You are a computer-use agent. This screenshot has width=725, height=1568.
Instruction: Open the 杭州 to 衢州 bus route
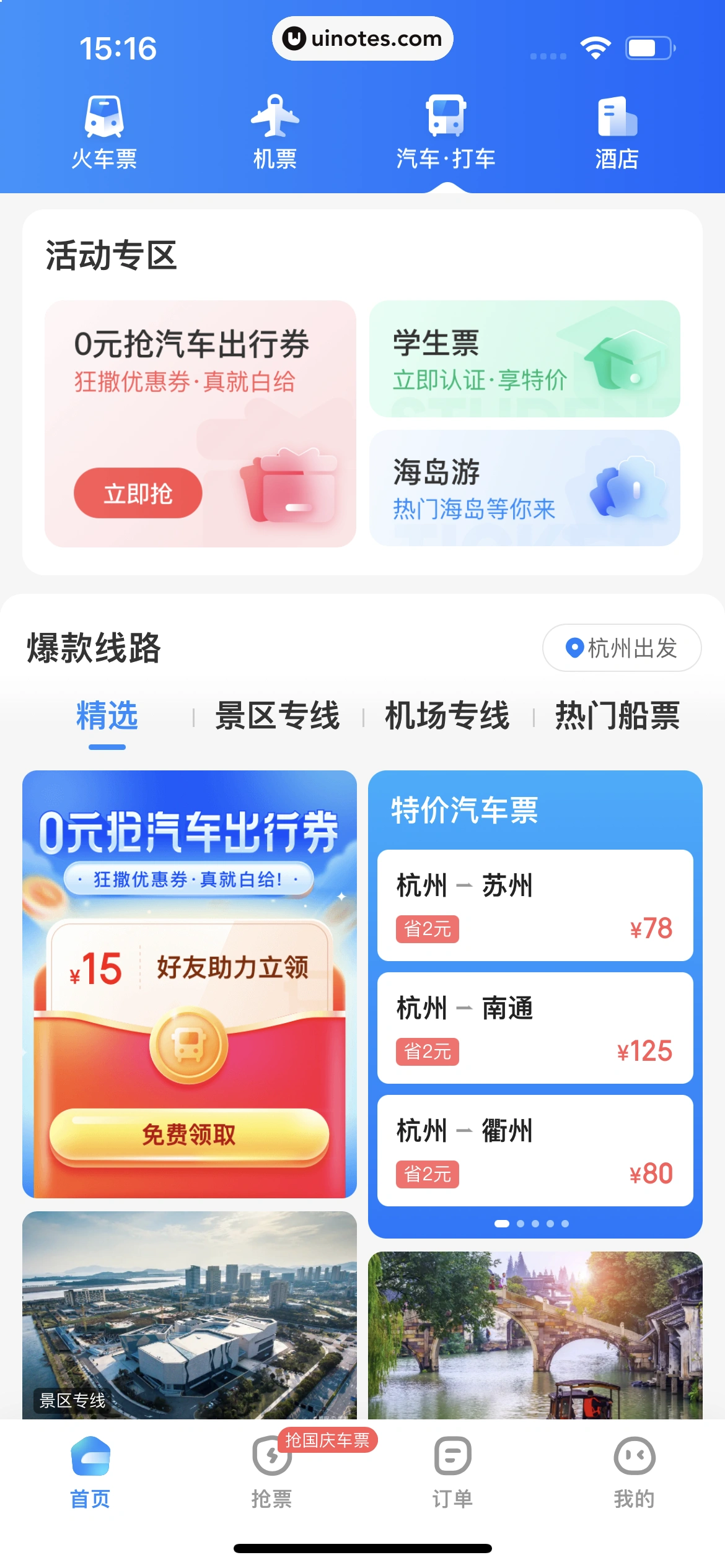coord(535,1151)
